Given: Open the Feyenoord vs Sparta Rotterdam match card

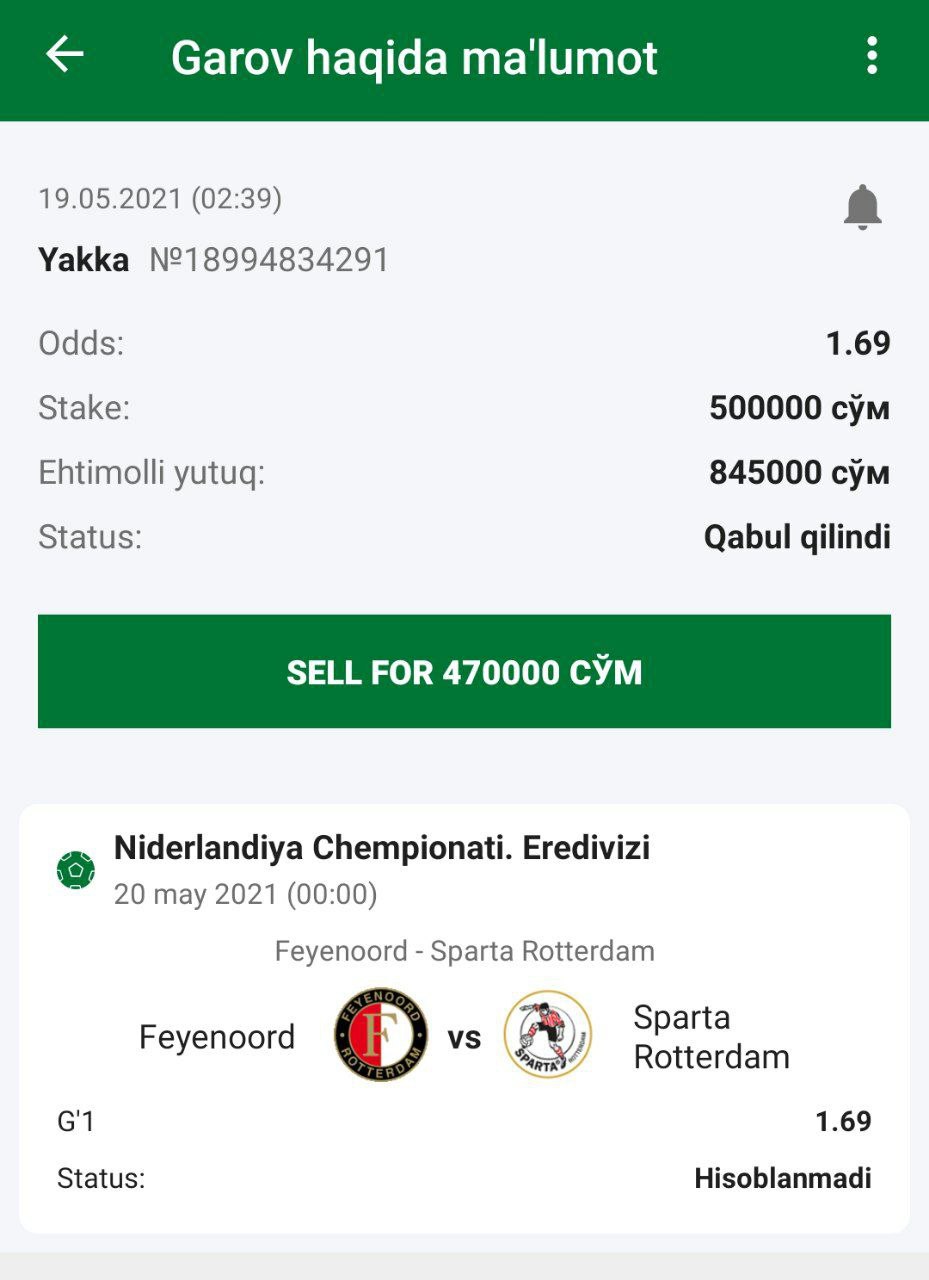Looking at the screenshot, I should coord(464,1018).
